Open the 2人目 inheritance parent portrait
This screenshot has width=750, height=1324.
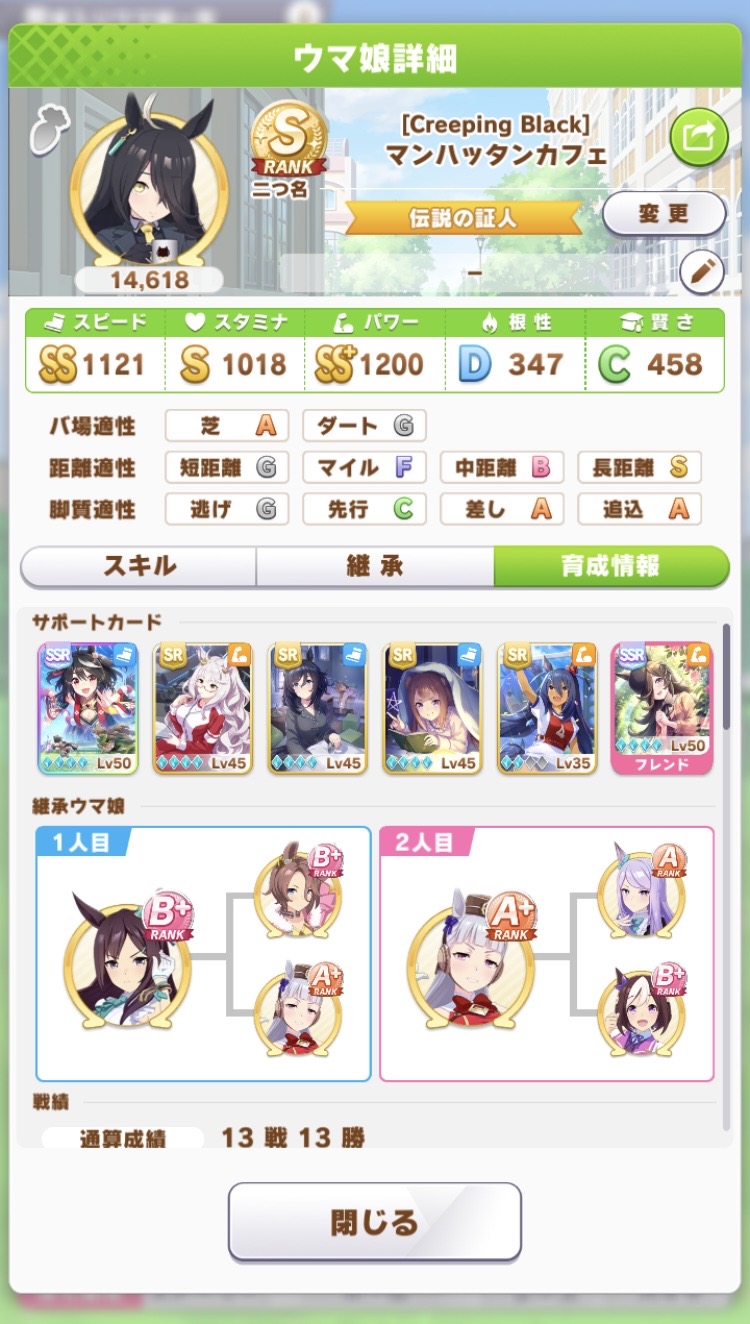point(464,958)
